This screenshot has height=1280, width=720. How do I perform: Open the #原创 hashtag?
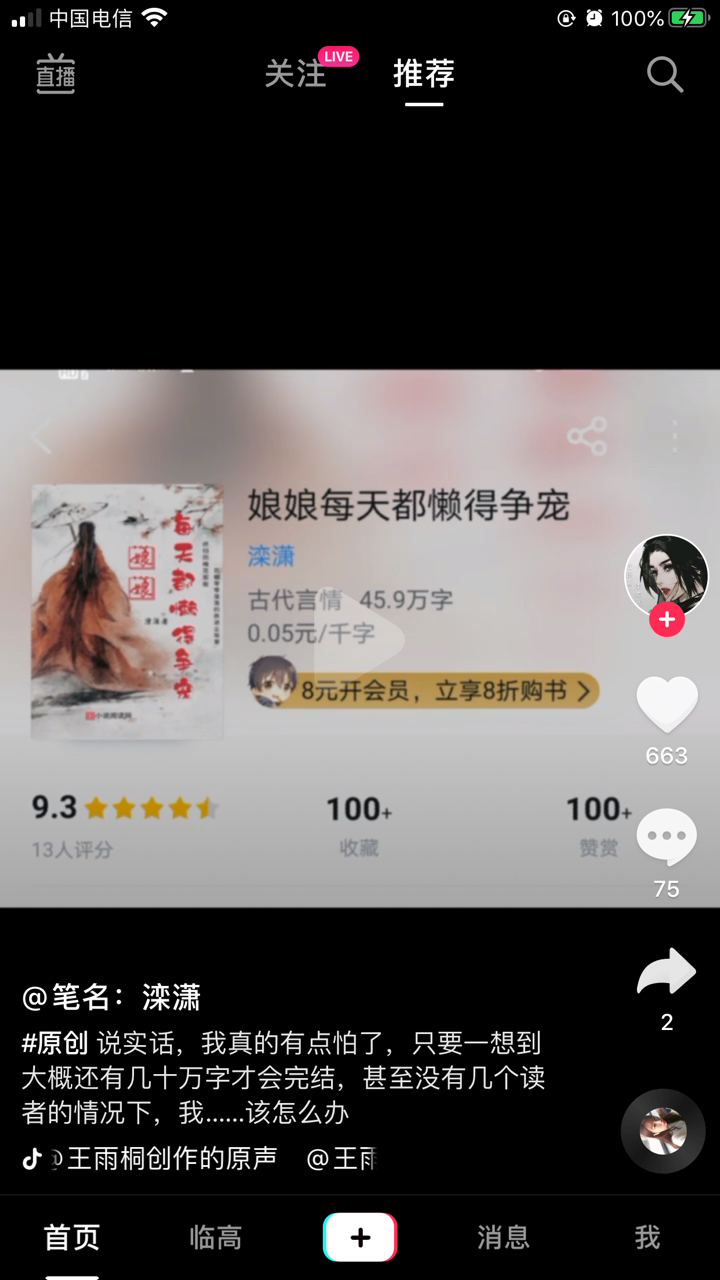(x=55, y=1044)
